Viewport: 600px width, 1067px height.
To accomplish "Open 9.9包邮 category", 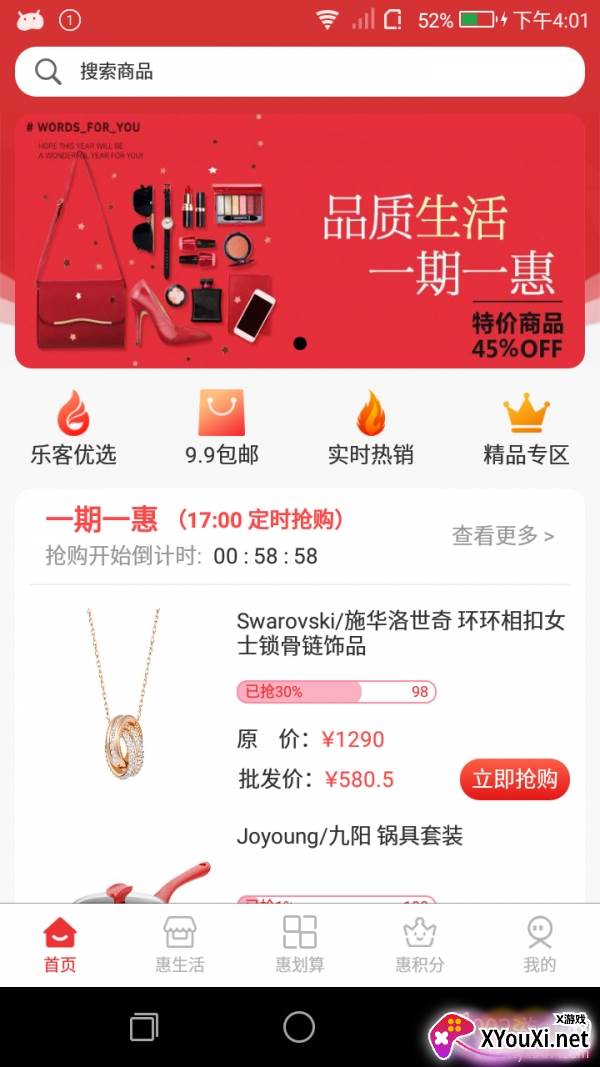I will coord(222,427).
